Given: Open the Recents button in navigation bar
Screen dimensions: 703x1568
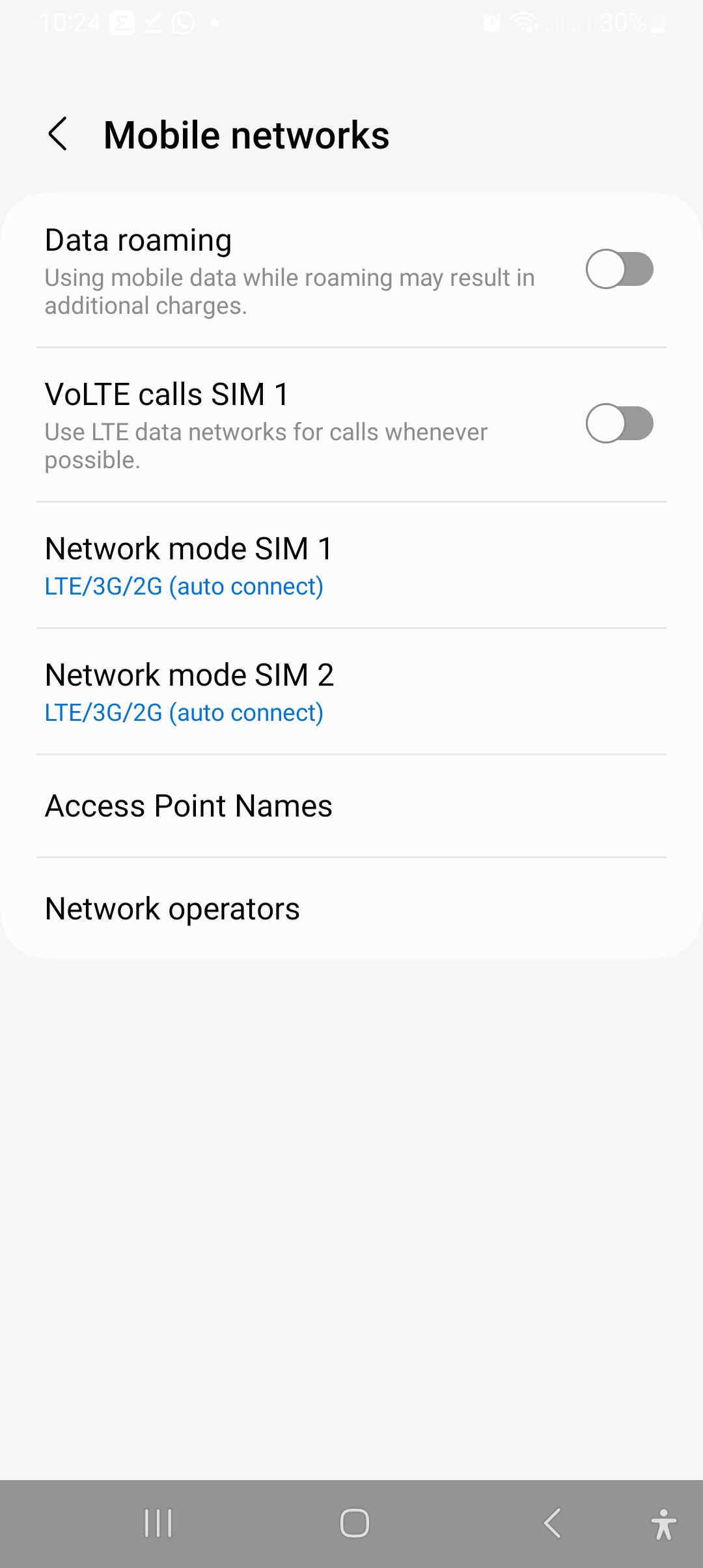Looking at the screenshot, I should click(158, 1523).
